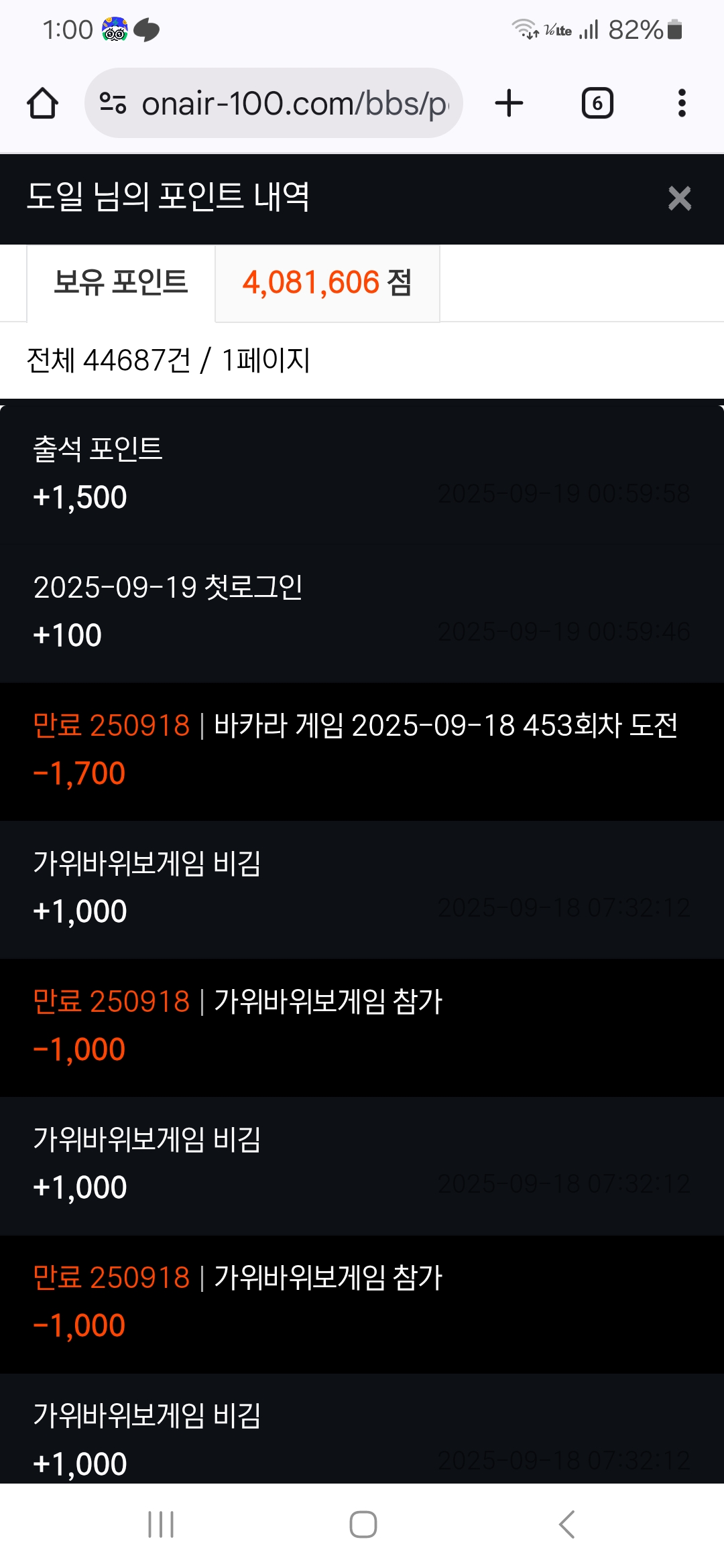Go to the browser home page
This screenshot has height=1568, width=724.
(x=42, y=103)
